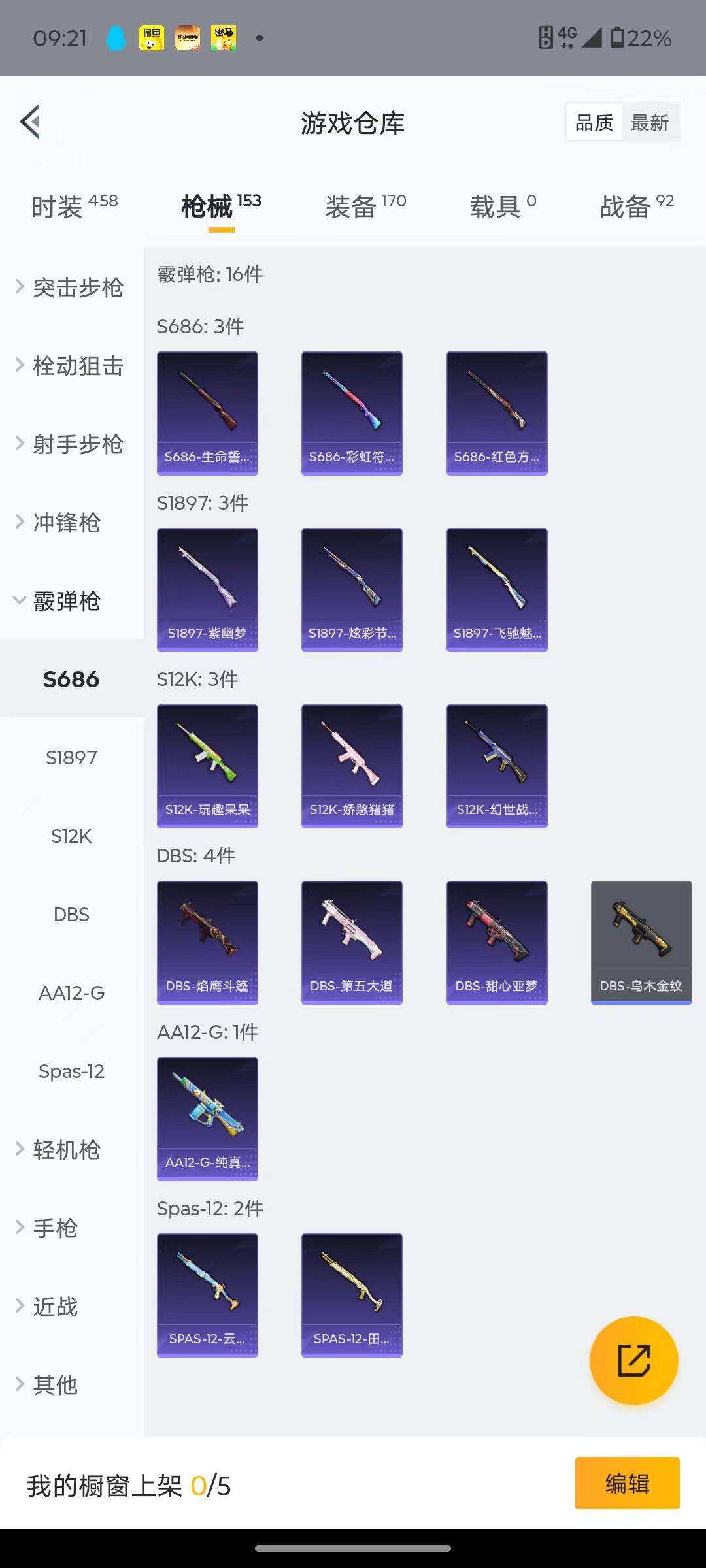
Task: Go back from 游戏仓库
Action: pyautogui.click(x=31, y=122)
